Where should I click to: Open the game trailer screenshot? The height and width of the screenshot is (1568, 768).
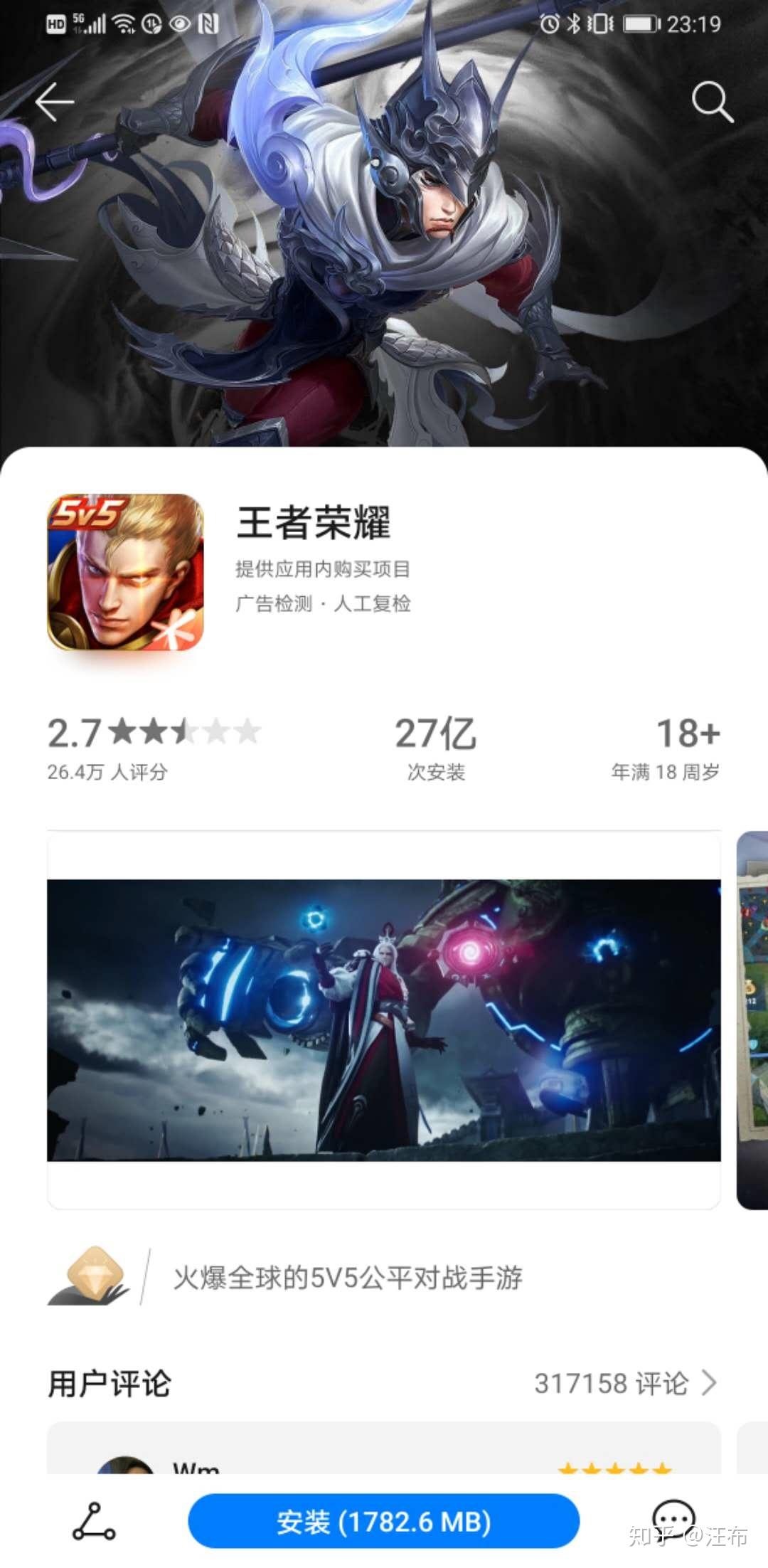(x=383, y=1020)
